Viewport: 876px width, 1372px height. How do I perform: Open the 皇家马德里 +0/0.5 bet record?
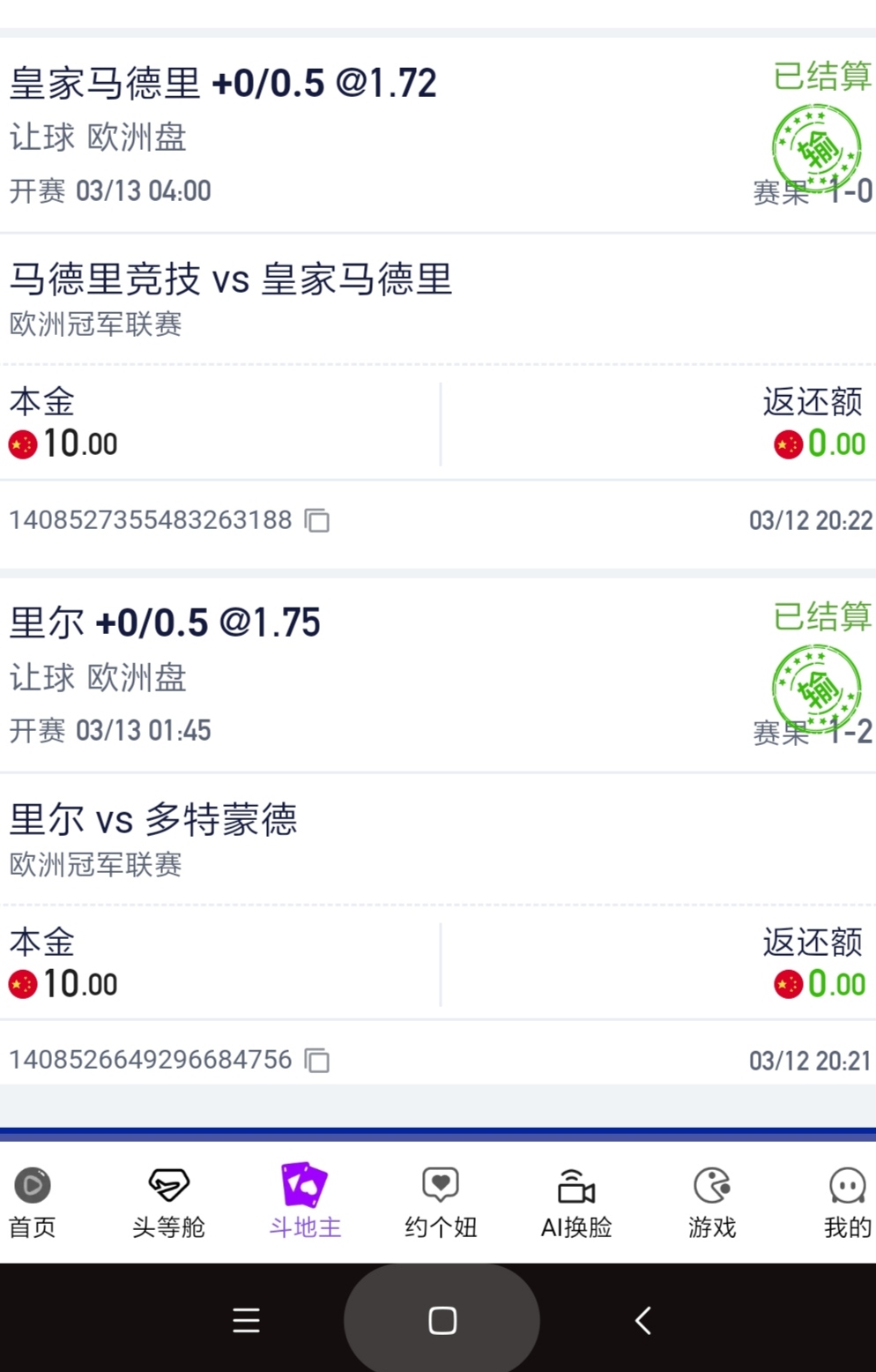click(223, 85)
